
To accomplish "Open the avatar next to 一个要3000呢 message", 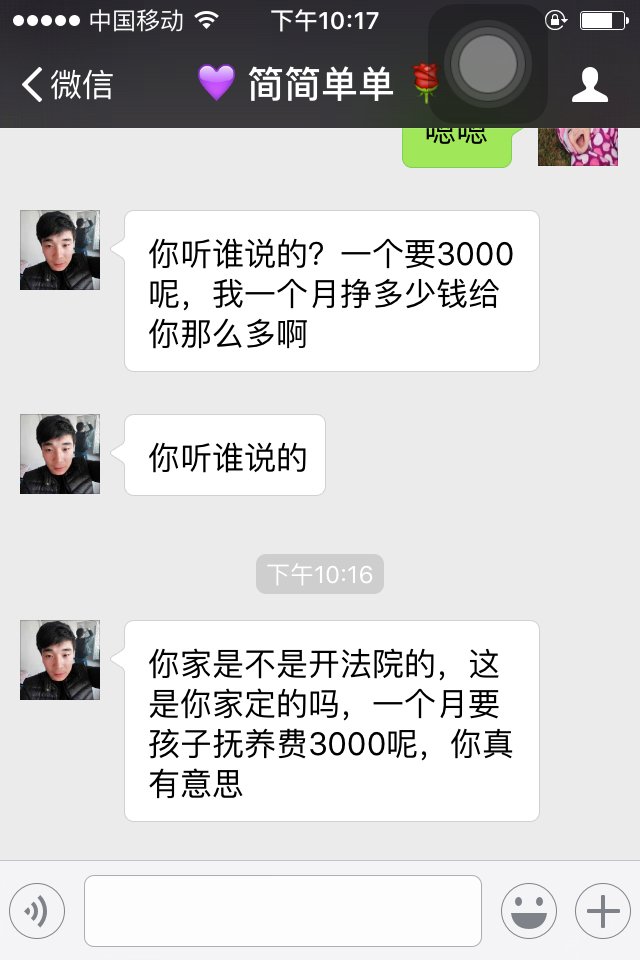I will pyautogui.click(x=60, y=250).
